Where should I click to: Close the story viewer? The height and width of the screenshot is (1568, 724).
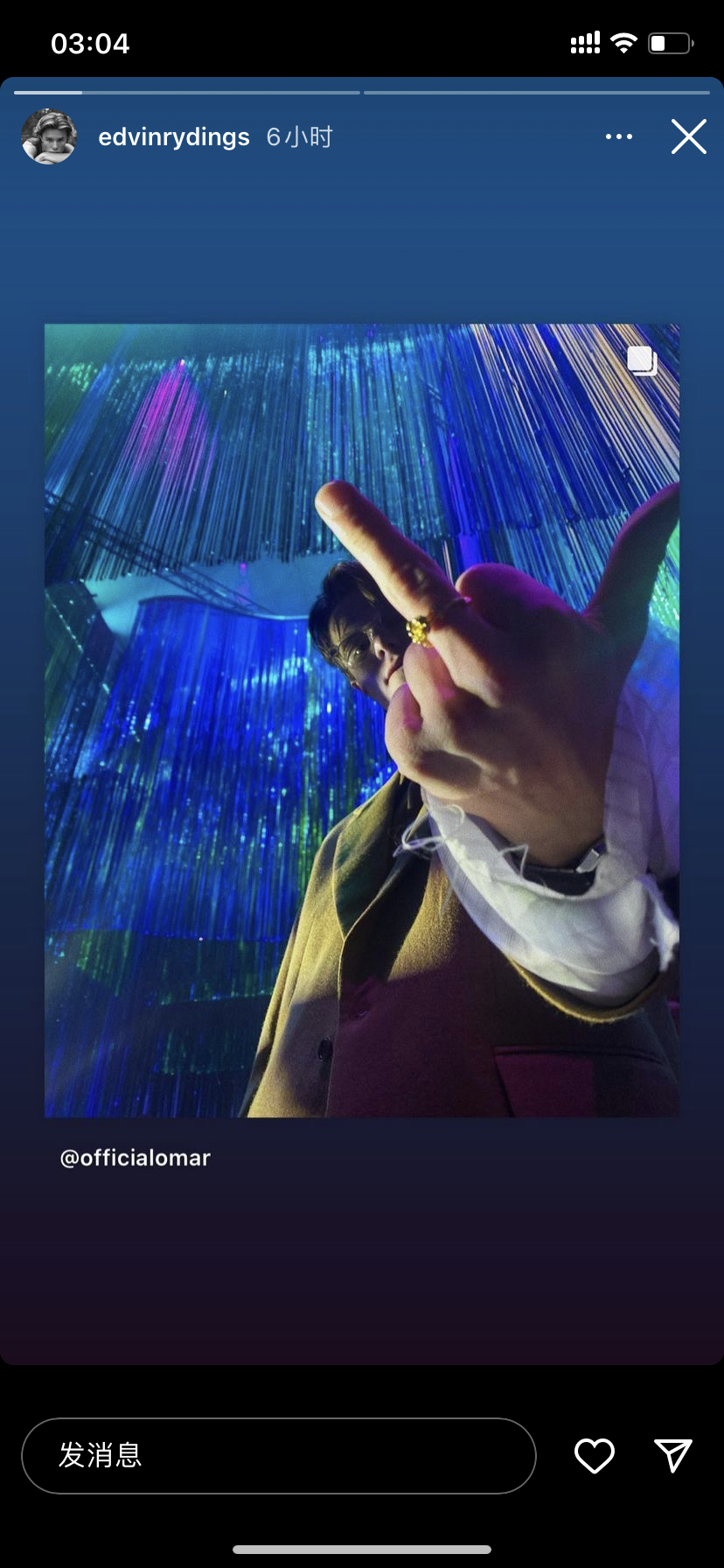[x=688, y=136]
